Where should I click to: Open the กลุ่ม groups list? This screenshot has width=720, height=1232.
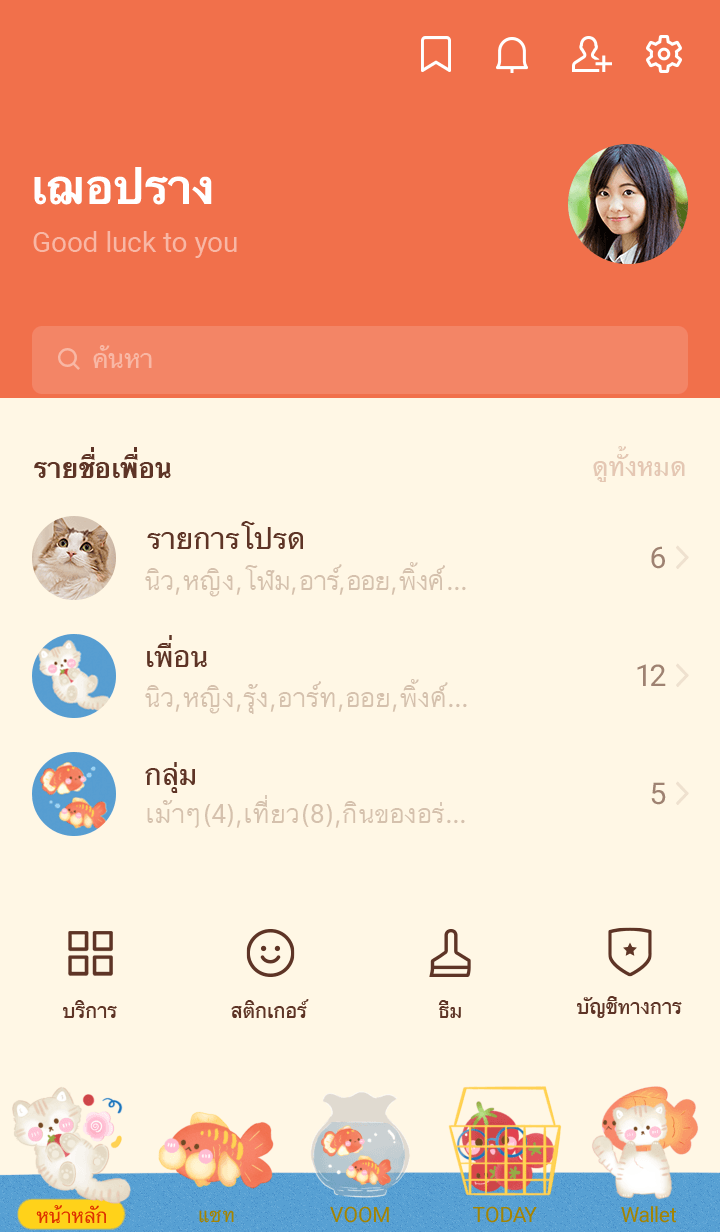click(360, 794)
